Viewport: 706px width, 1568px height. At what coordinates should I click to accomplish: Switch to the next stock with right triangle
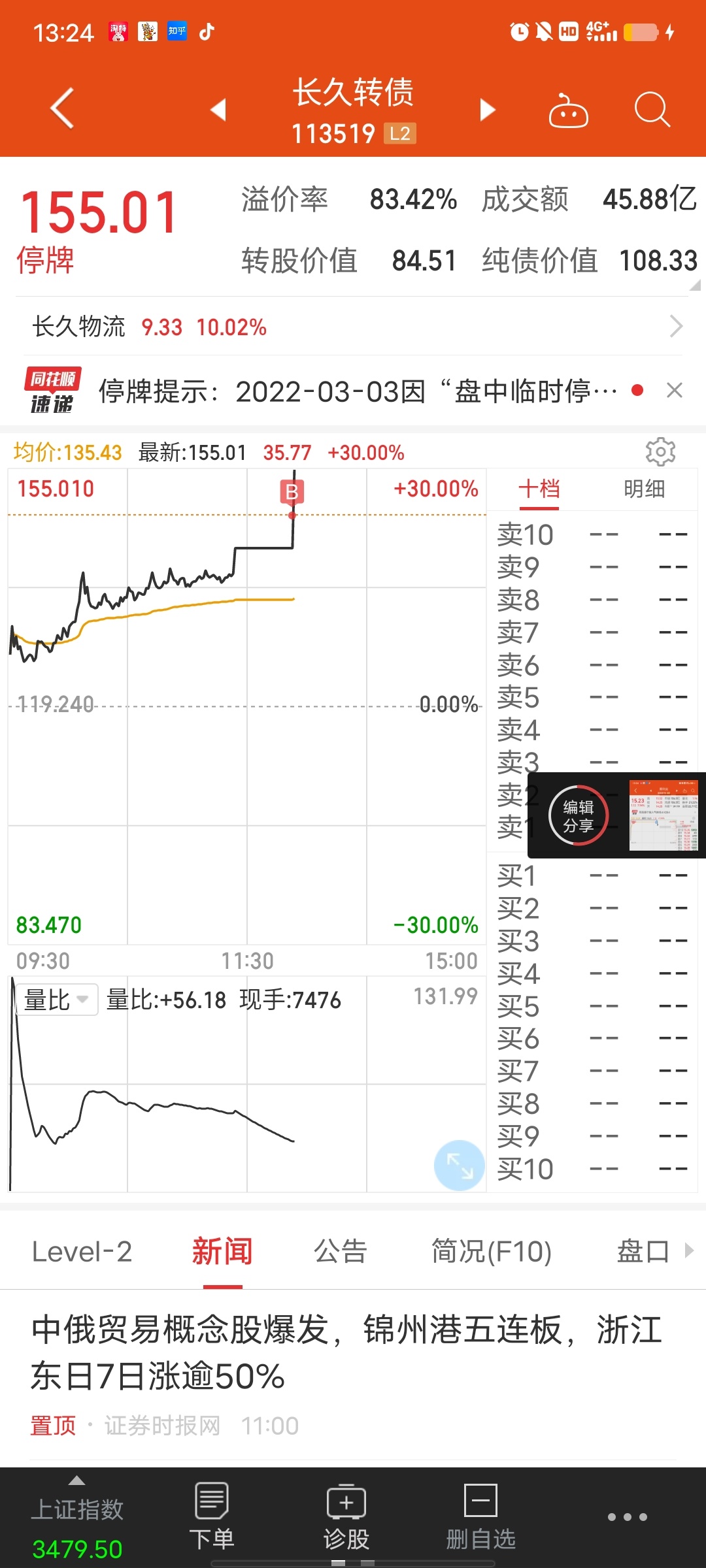click(x=487, y=110)
